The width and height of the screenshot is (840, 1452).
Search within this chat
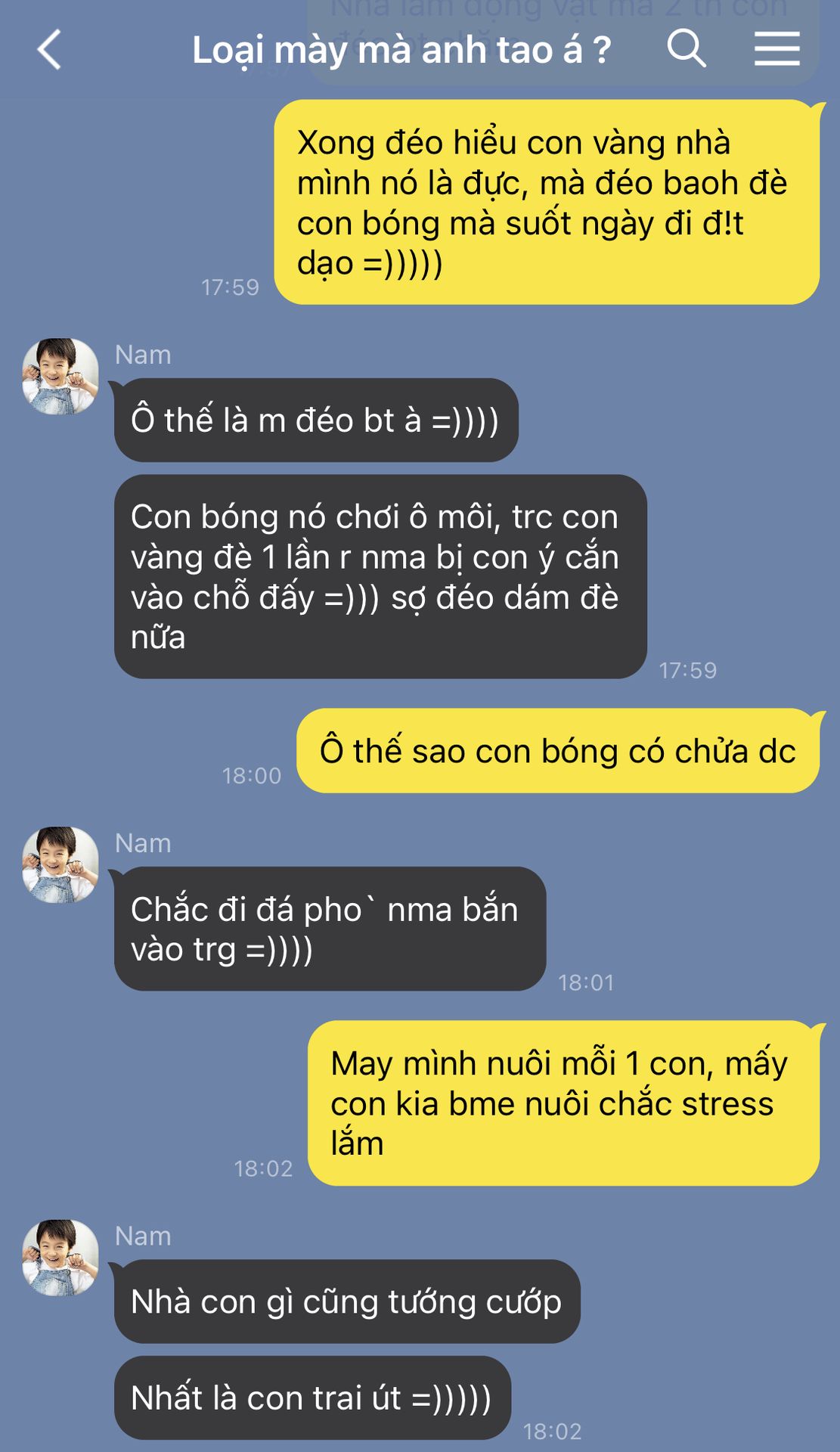(x=686, y=49)
